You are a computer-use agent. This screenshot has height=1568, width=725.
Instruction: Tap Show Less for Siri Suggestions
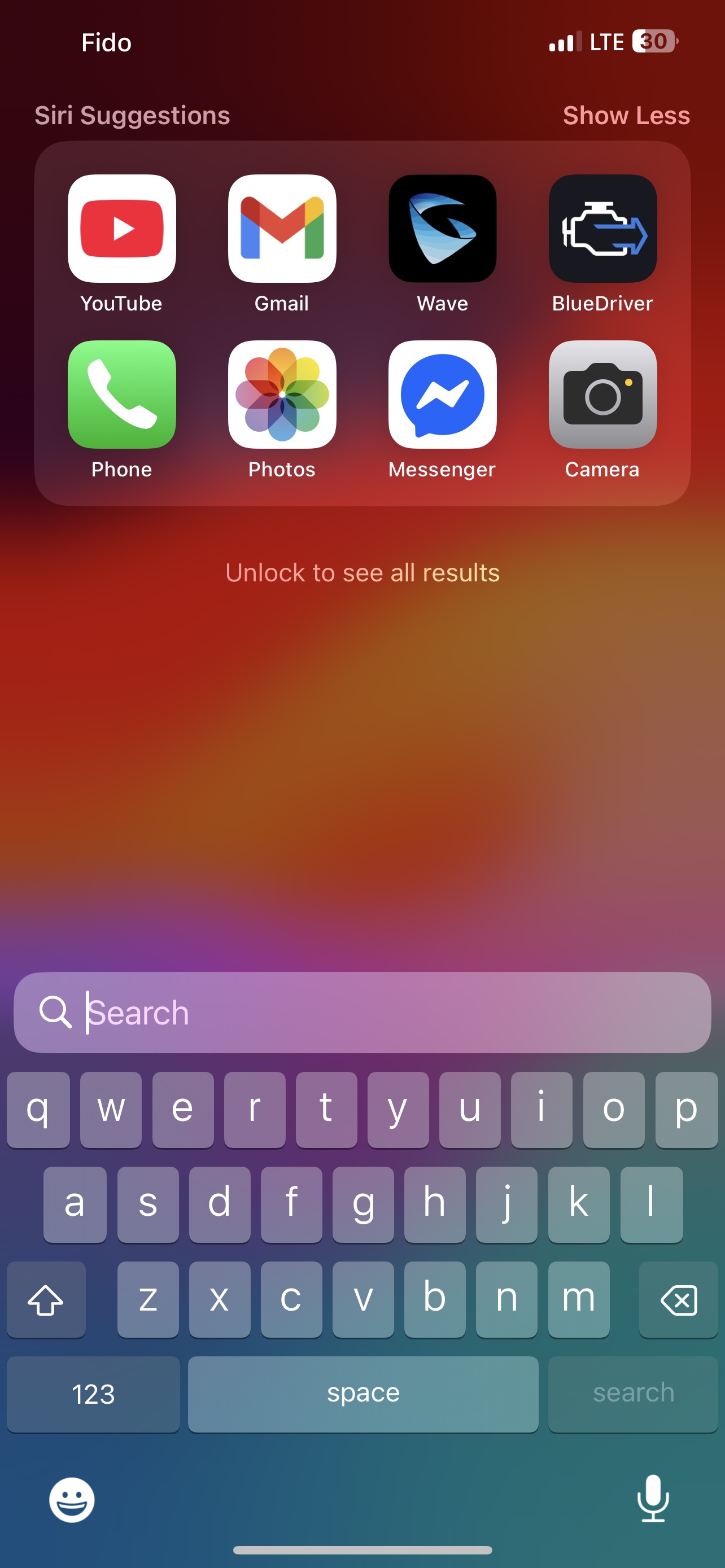click(x=626, y=115)
